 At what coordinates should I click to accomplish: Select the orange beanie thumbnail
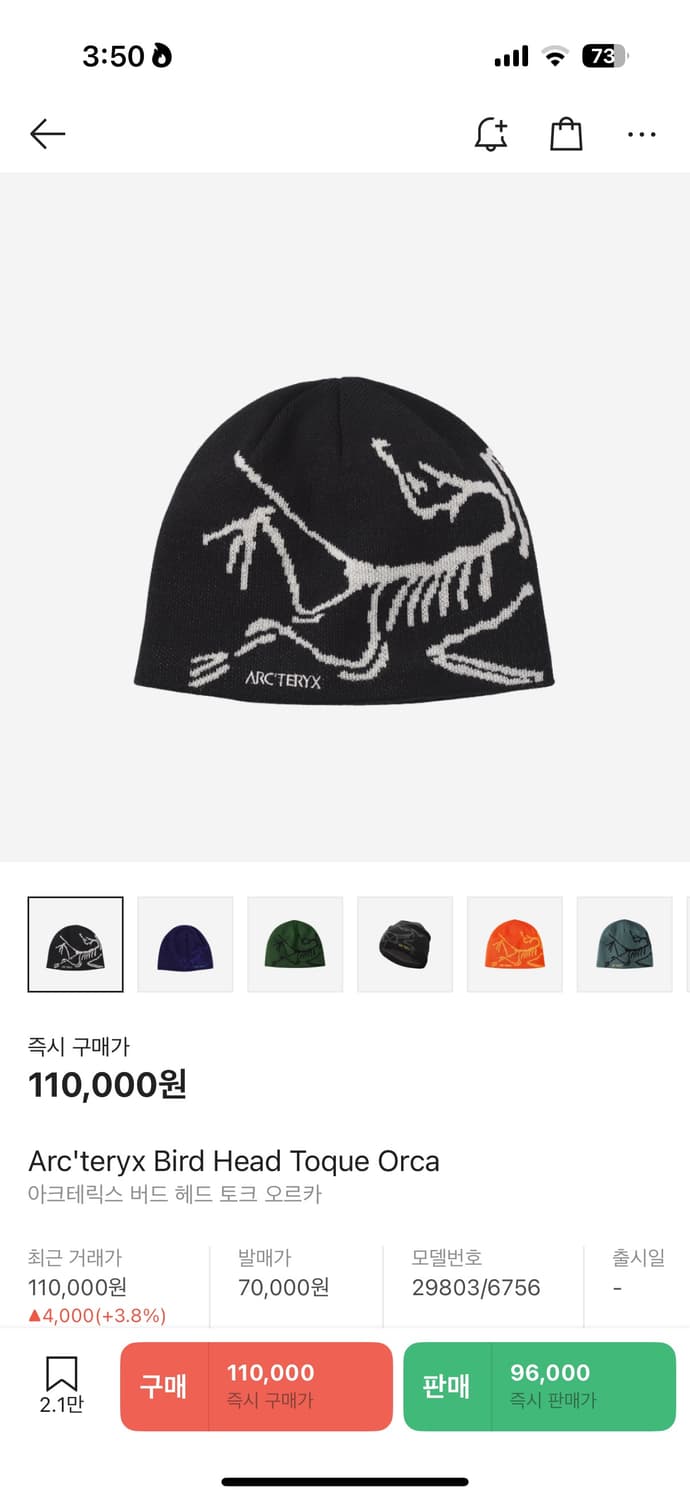(515, 944)
